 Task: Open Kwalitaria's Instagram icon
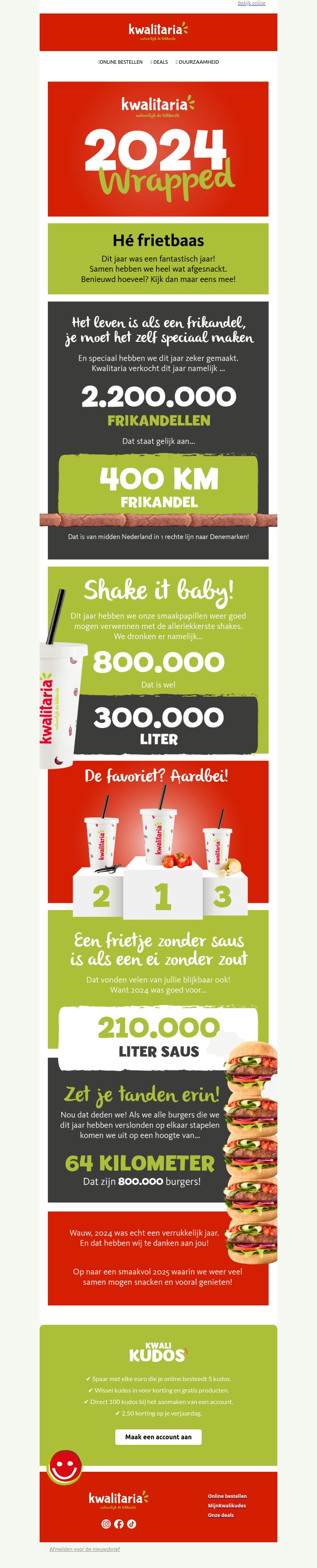pyautogui.click(x=106, y=1524)
